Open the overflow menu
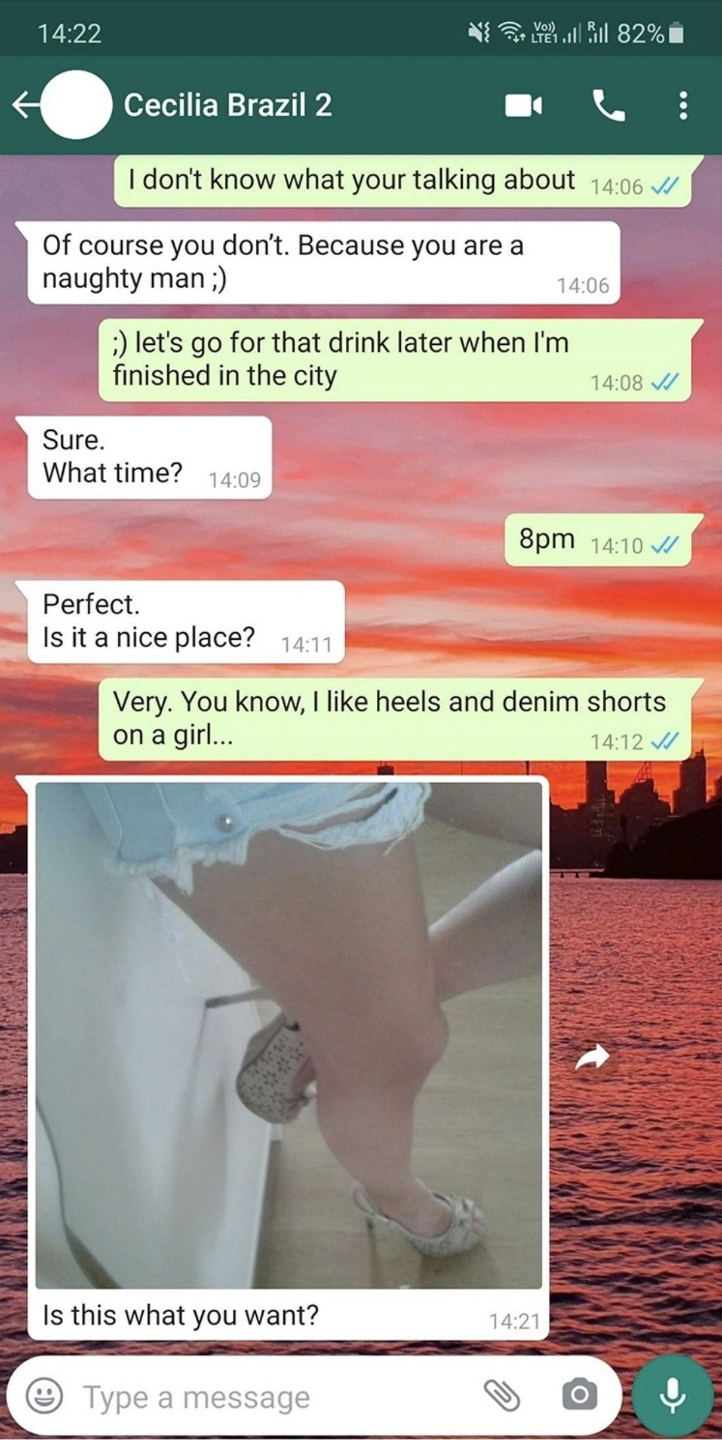This screenshot has height=1440, width=722. coord(683,105)
